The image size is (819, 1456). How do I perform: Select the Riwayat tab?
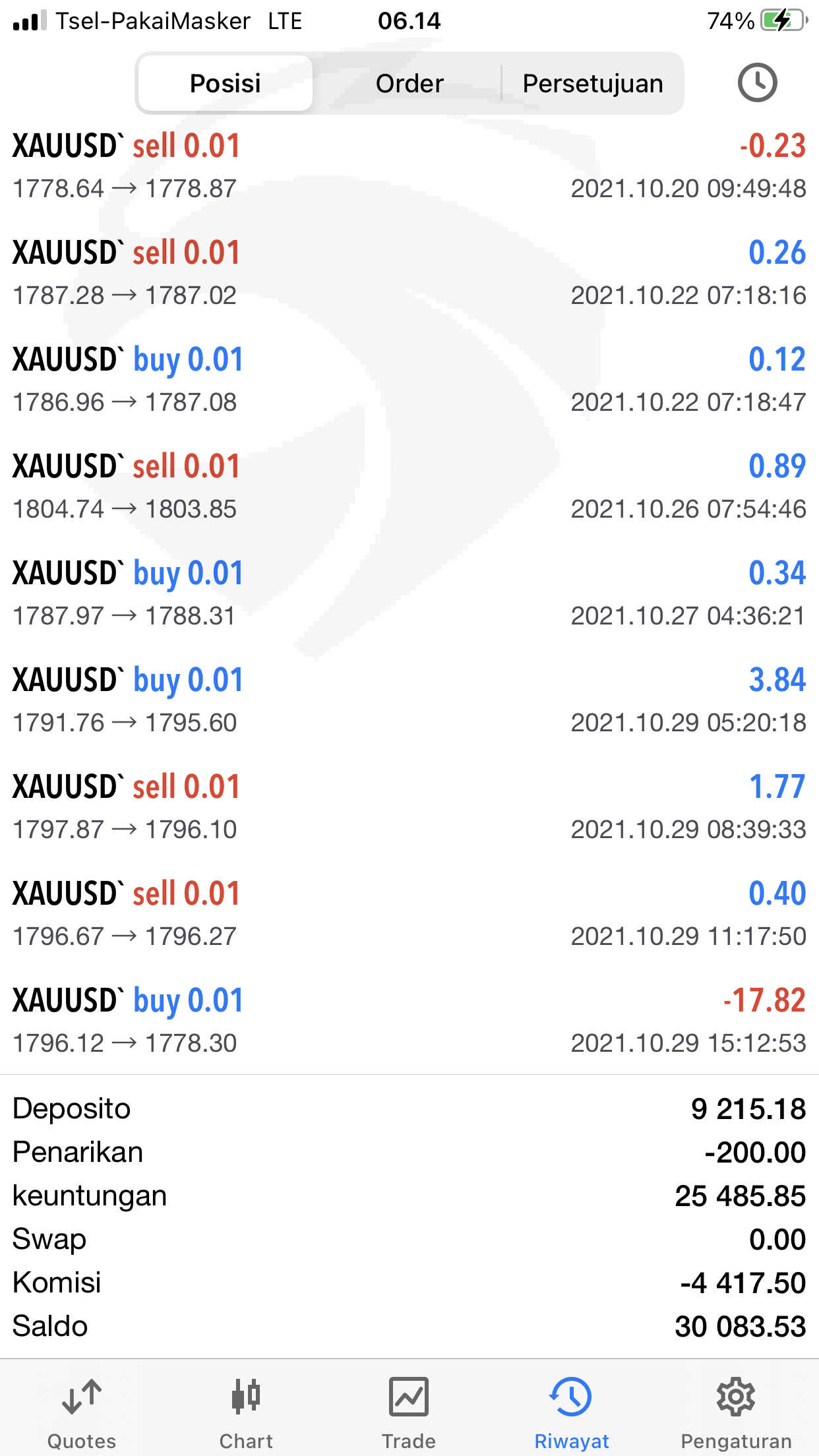[571, 1412]
